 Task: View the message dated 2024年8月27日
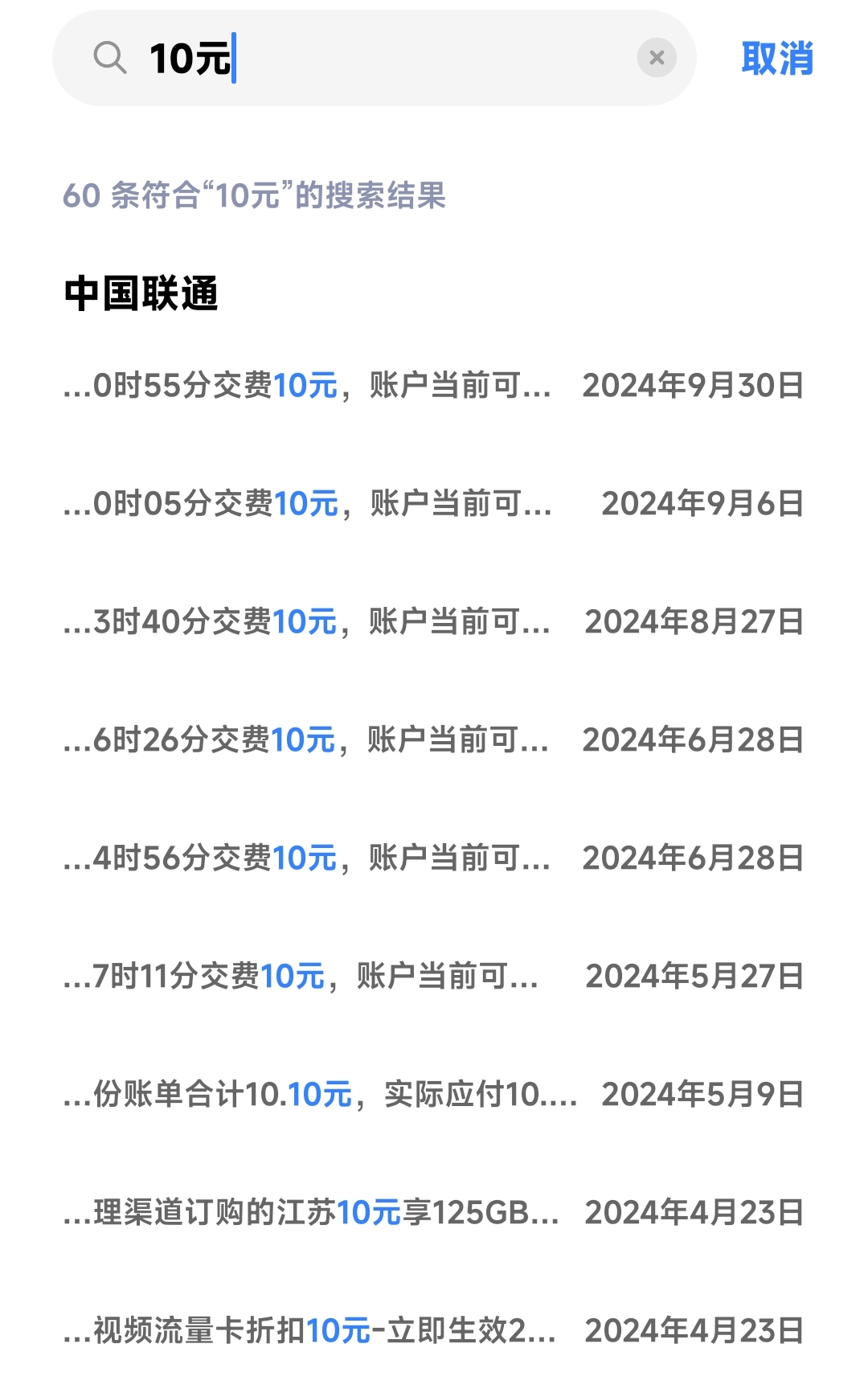click(434, 622)
